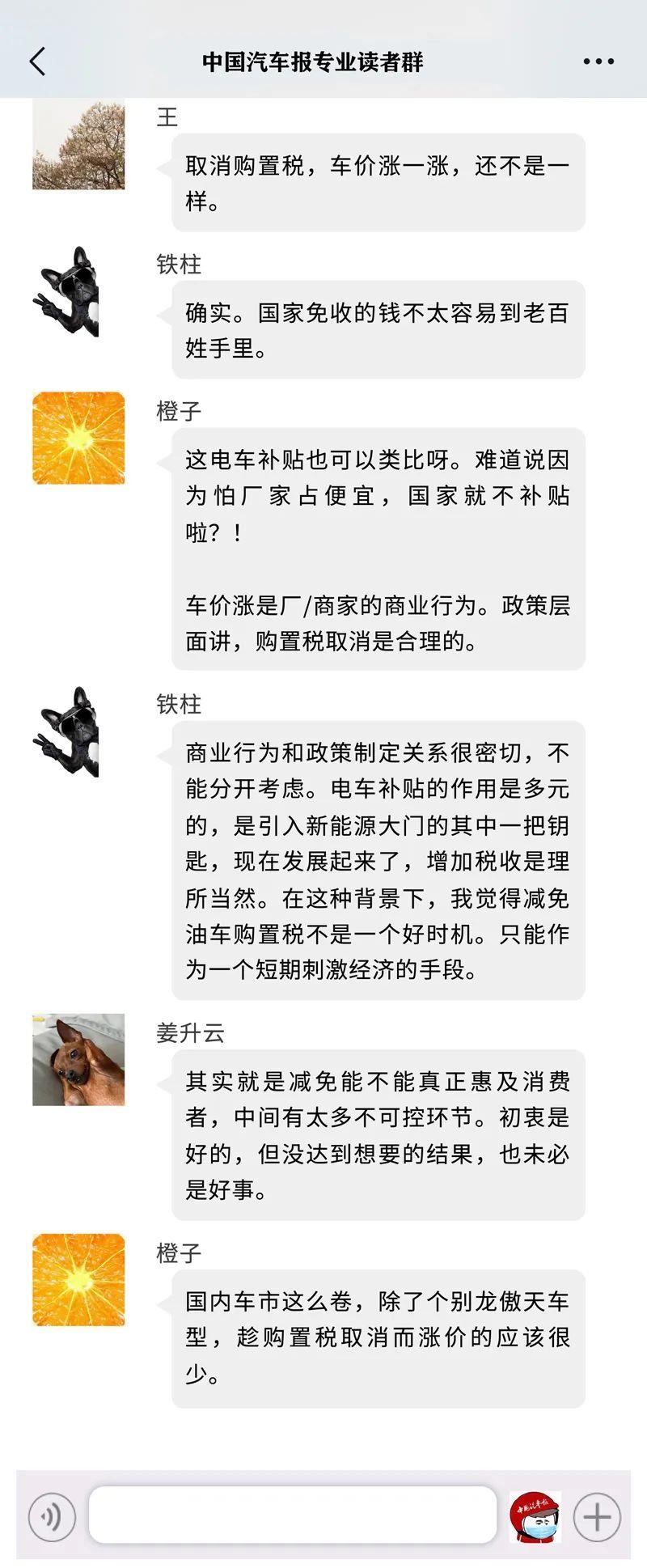View 王's profile via the avatar
The width and height of the screenshot is (647, 1568).
coord(78,146)
